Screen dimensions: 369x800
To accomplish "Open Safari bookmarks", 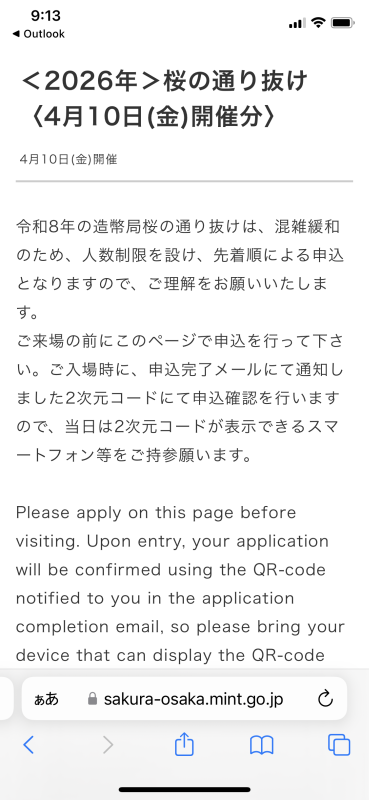I will pyautogui.click(x=262, y=746).
